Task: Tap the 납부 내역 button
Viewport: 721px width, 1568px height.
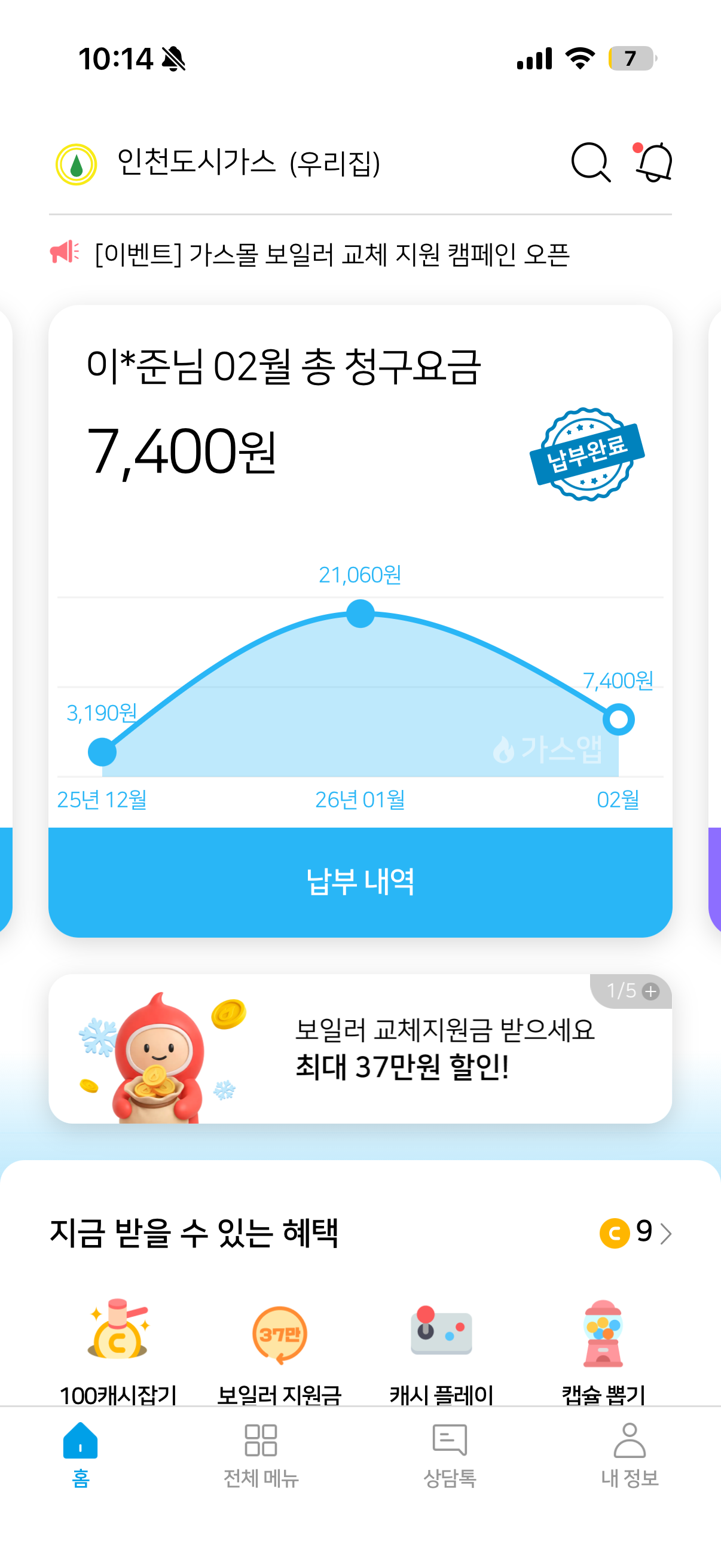Action: tap(360, 881)
